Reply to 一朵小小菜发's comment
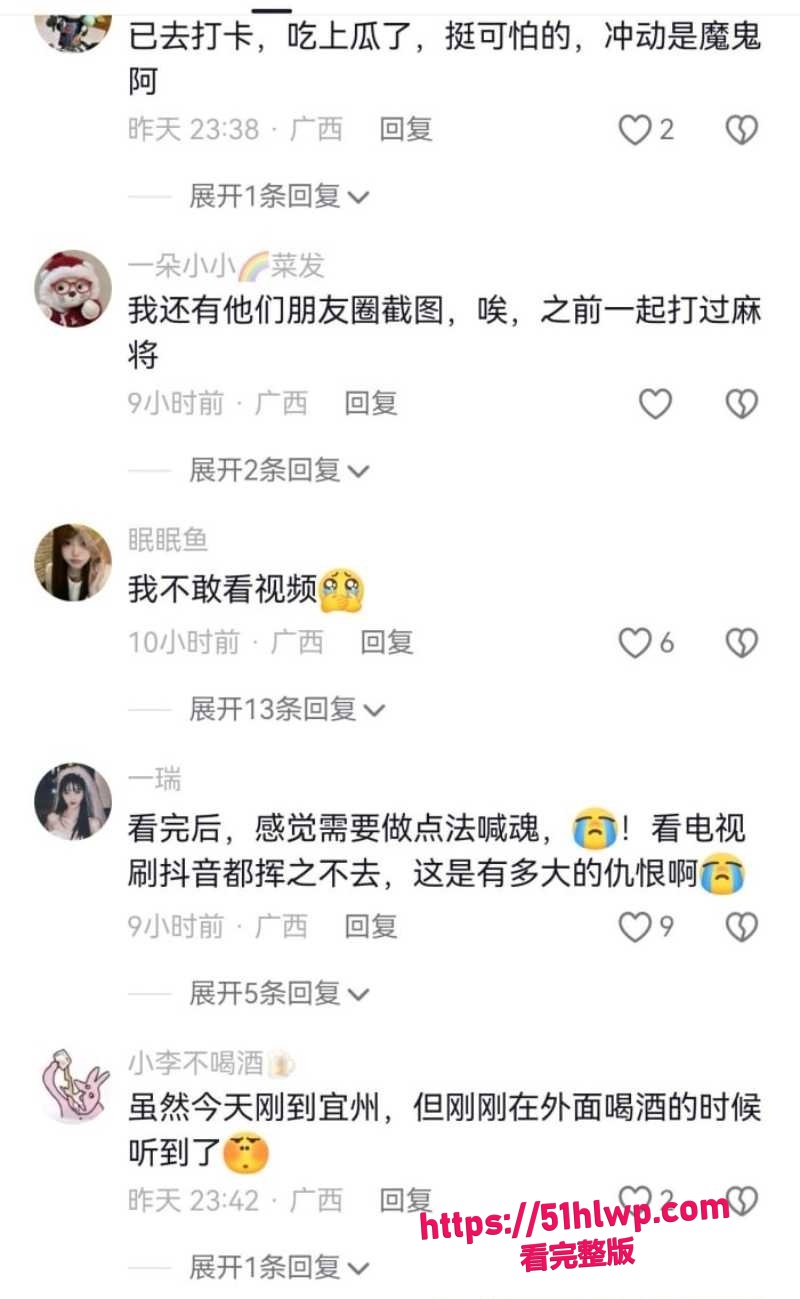 point(371,403)
